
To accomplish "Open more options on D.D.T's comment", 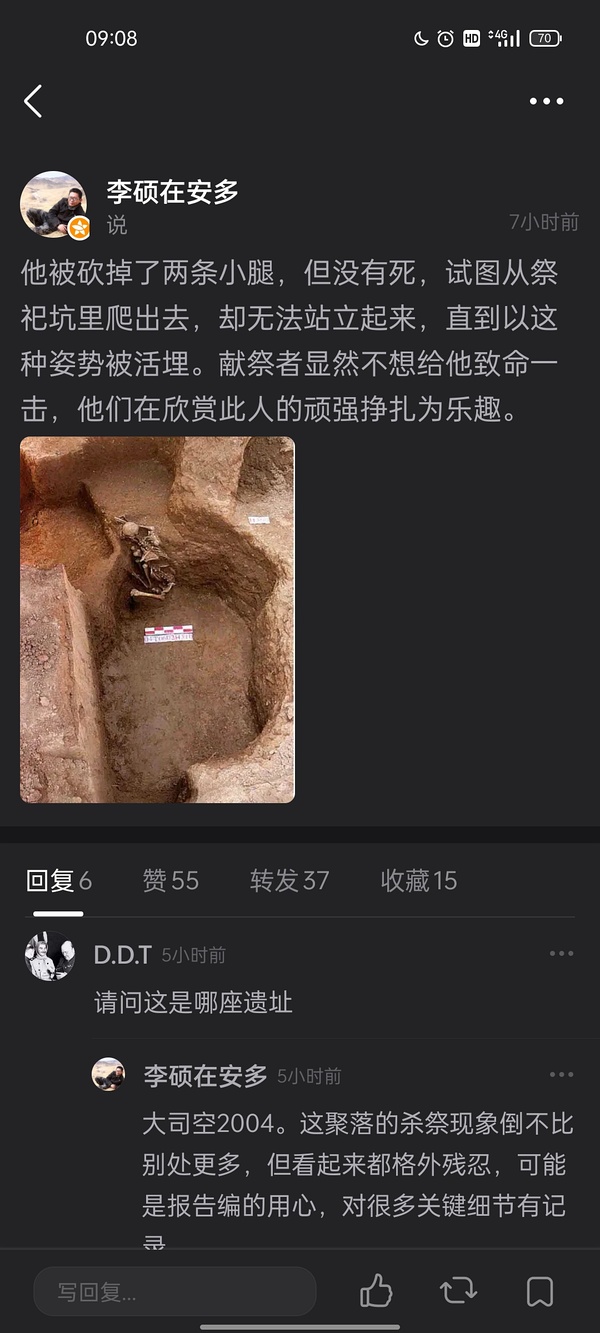I will 561,954.
